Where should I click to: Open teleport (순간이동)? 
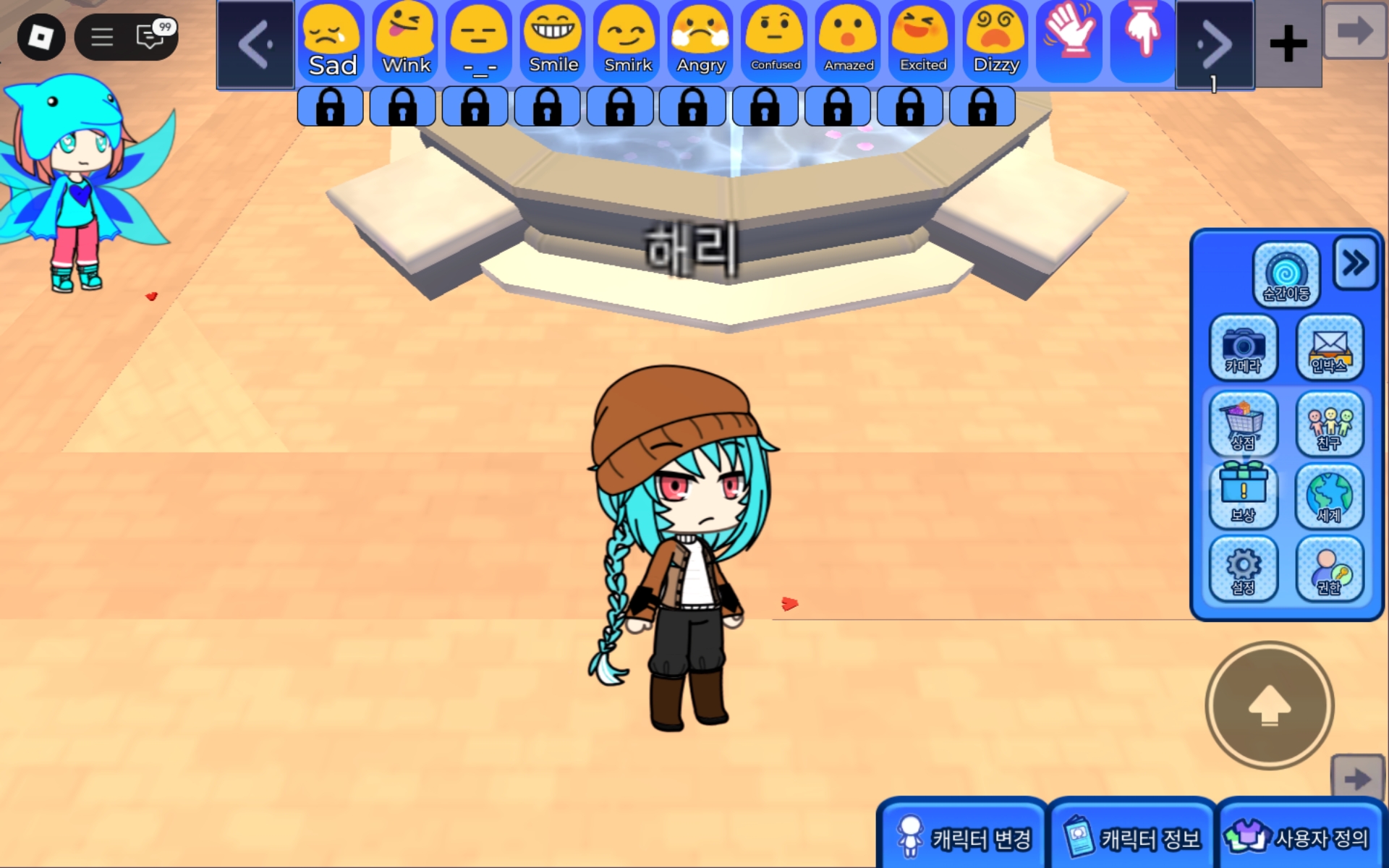[1286, 275]
